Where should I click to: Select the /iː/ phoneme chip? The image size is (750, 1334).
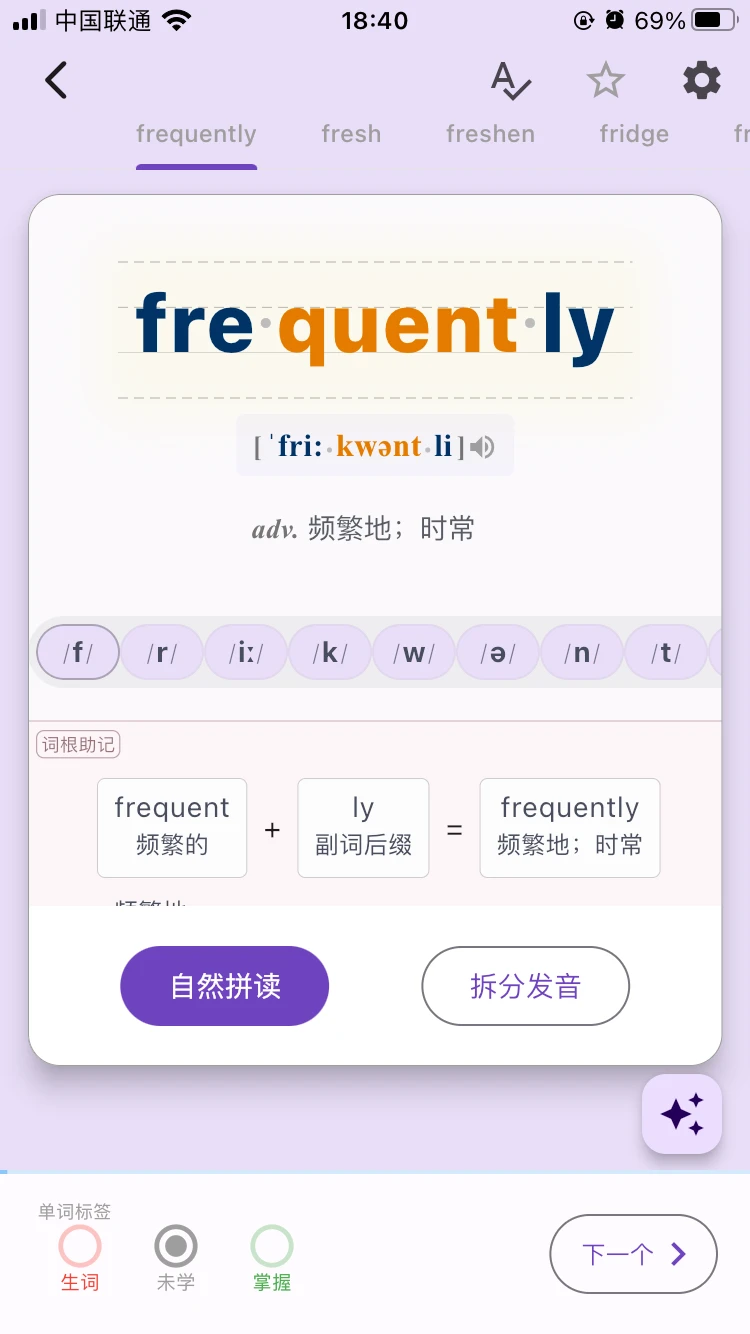pos(246,653)
